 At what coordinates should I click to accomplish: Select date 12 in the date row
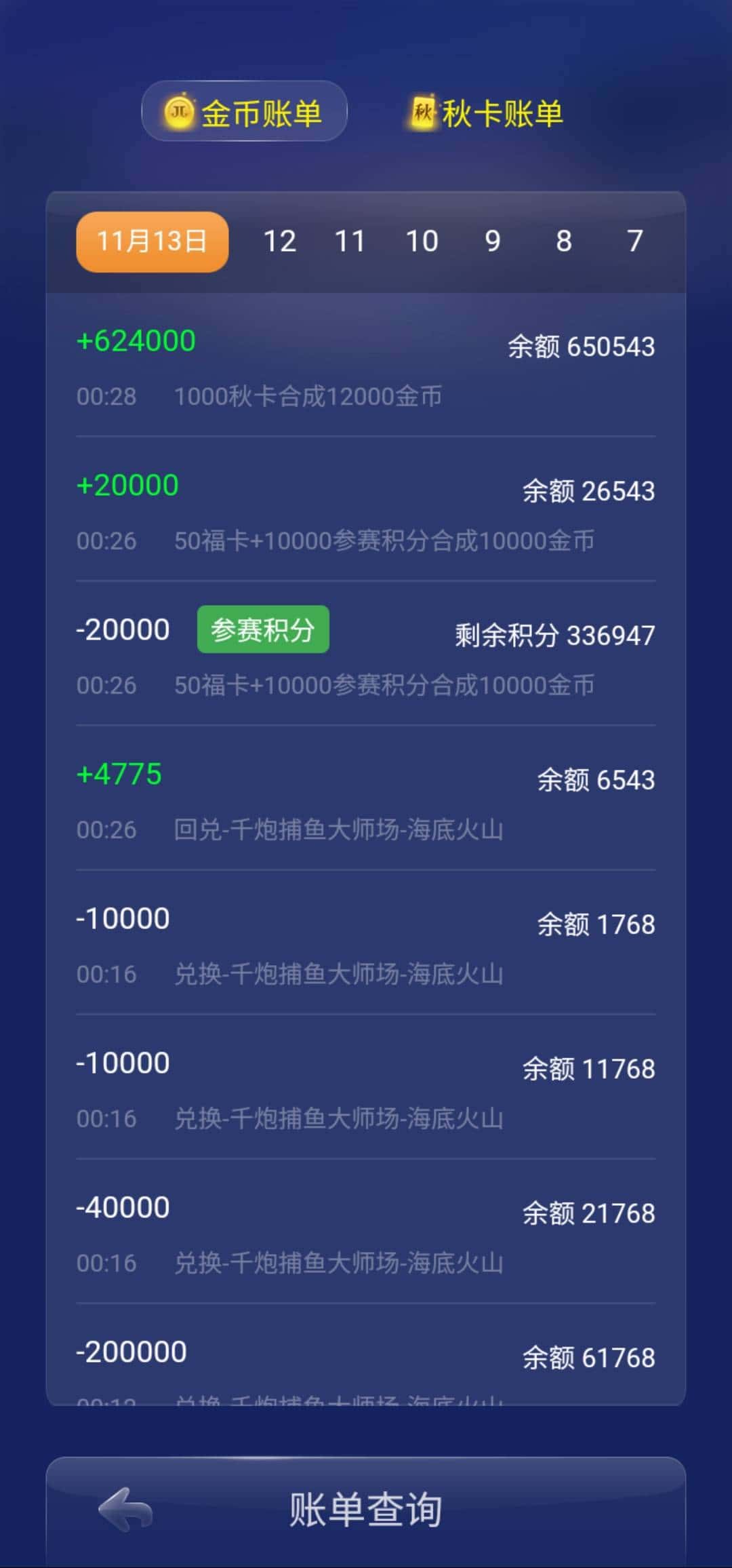(x=281, y=241)
